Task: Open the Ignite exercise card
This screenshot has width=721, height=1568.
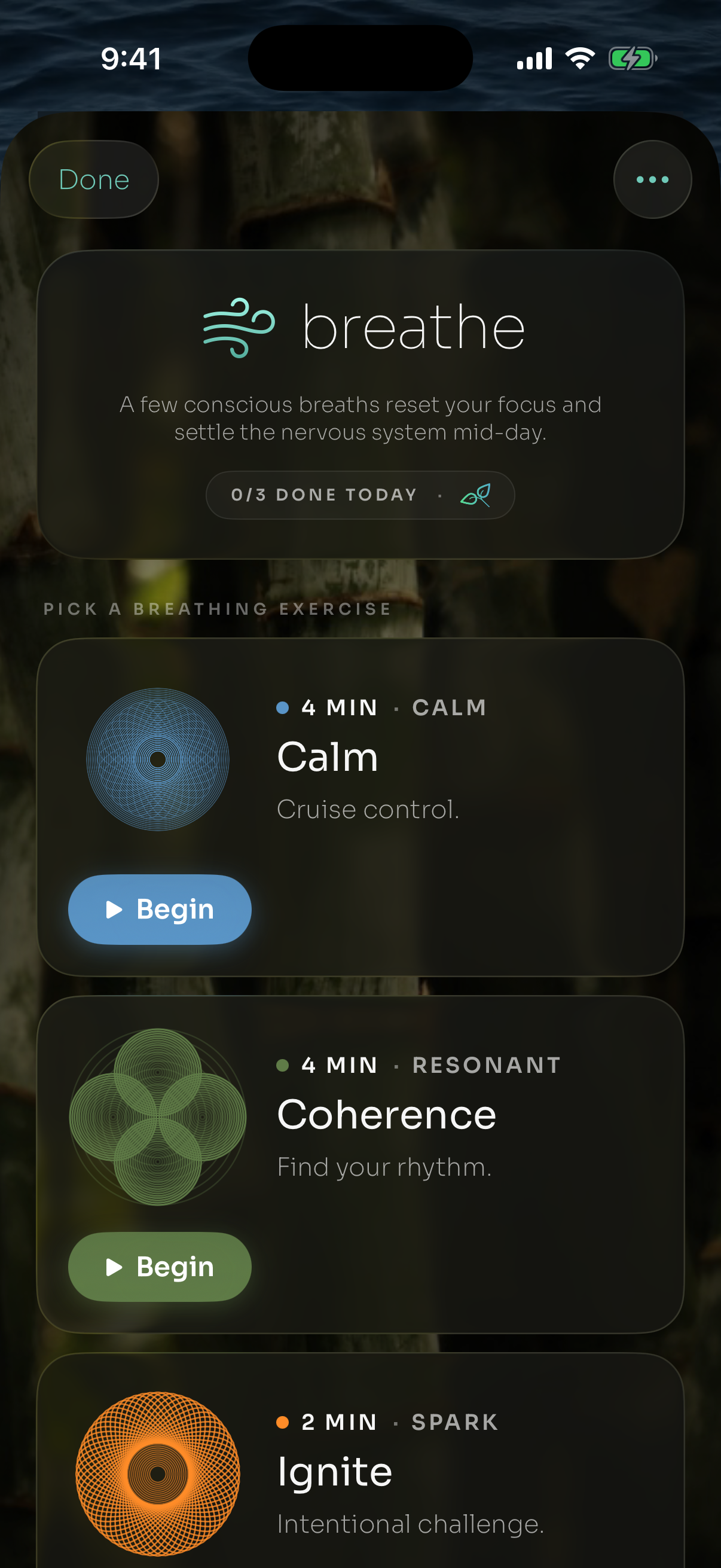Action: (x=360, y=1461)
